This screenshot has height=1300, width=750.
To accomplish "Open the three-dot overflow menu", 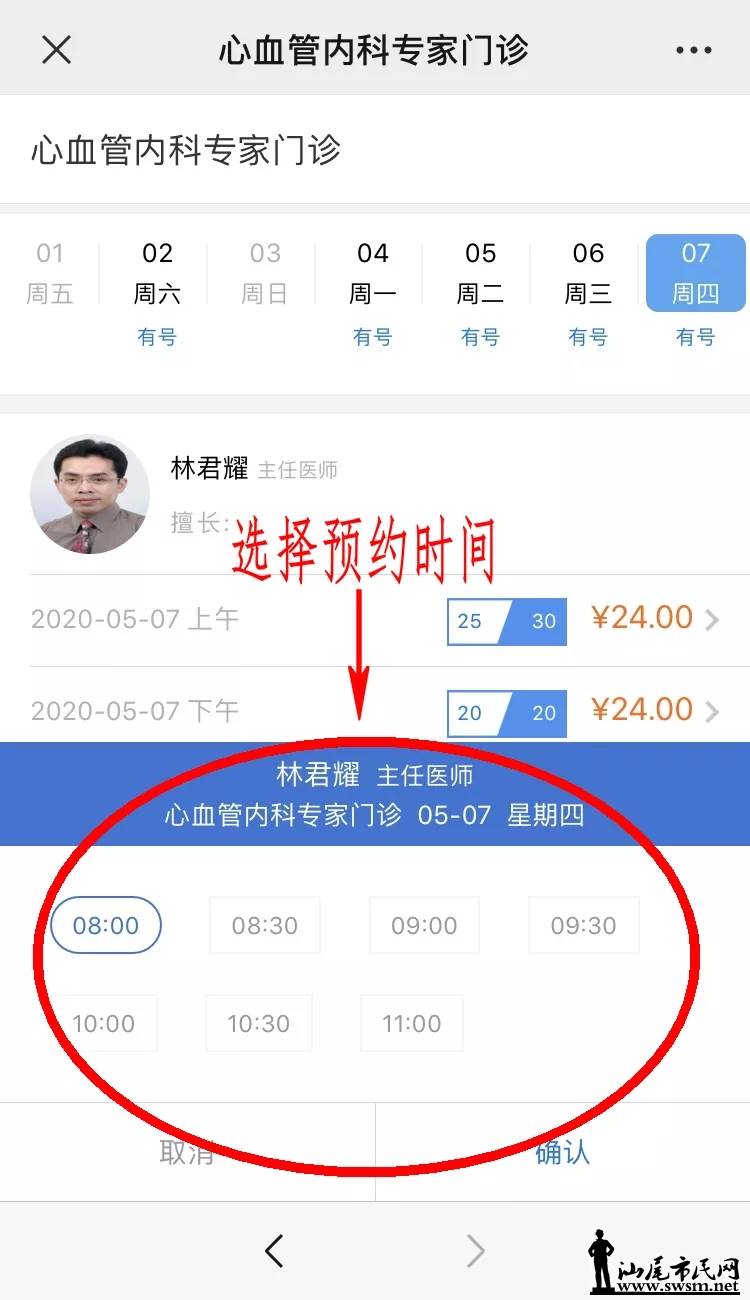I will click(693, 49).
